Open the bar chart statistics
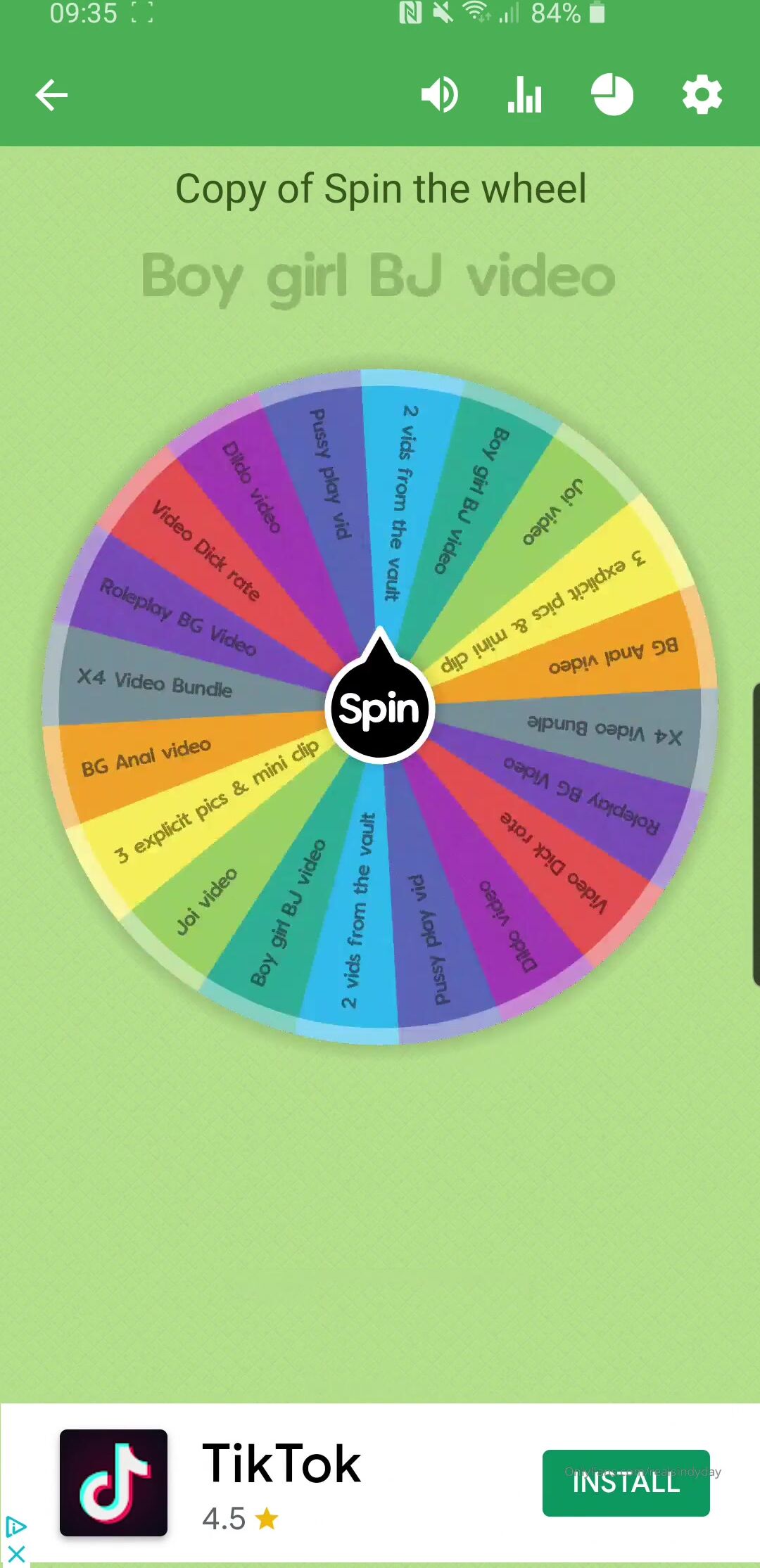This screenshot has width=760, height=1568. point(525,95)
